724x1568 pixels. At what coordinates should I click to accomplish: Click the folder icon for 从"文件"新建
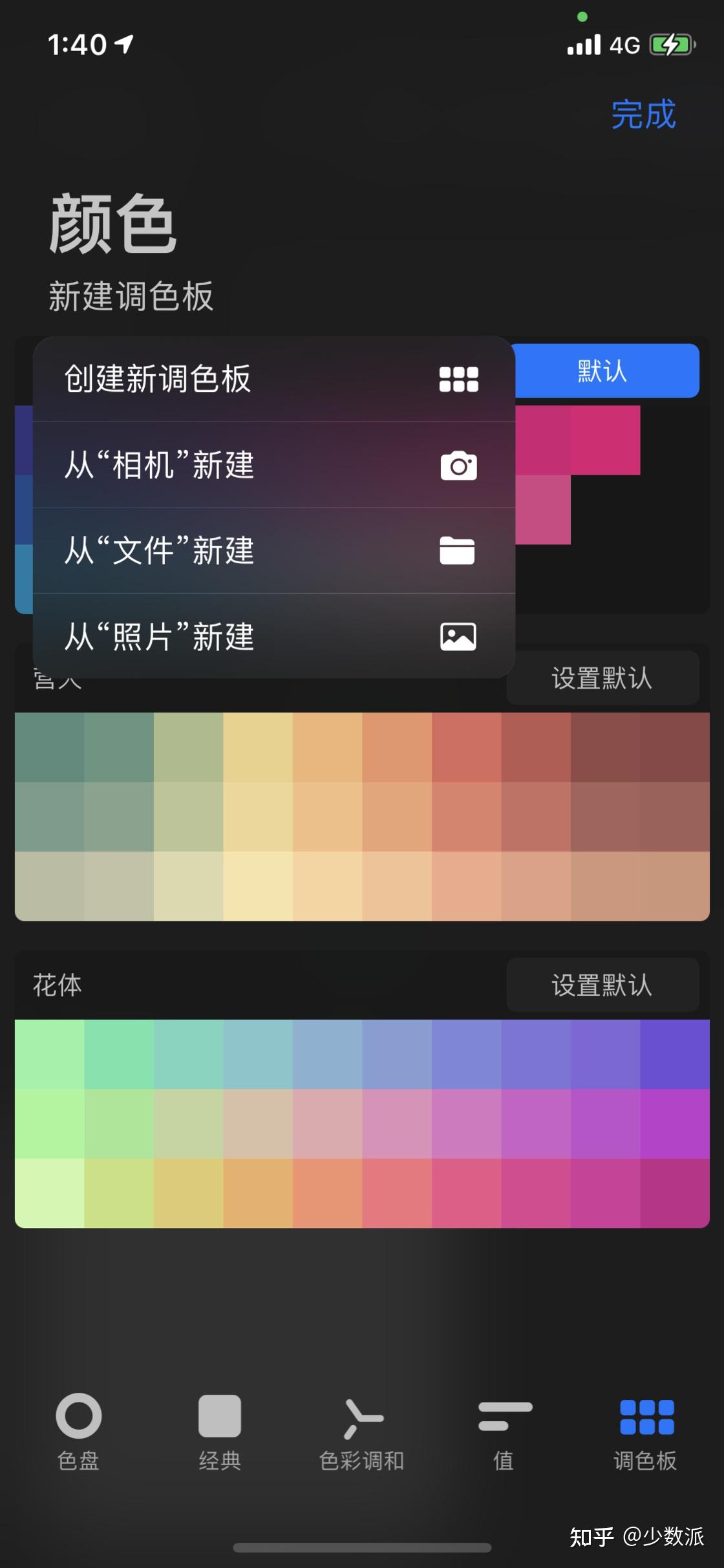(459, 551)
